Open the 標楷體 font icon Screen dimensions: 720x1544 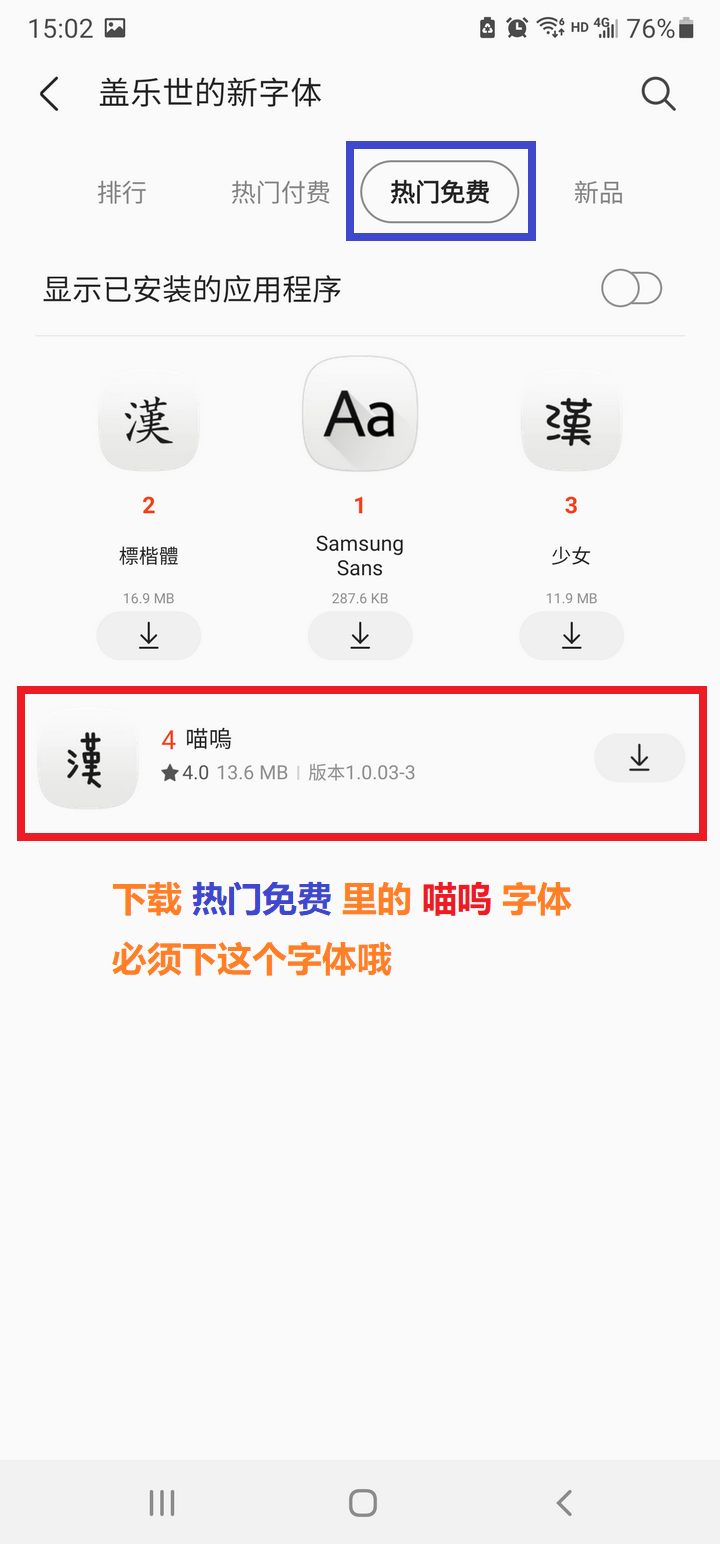[148, 418]
